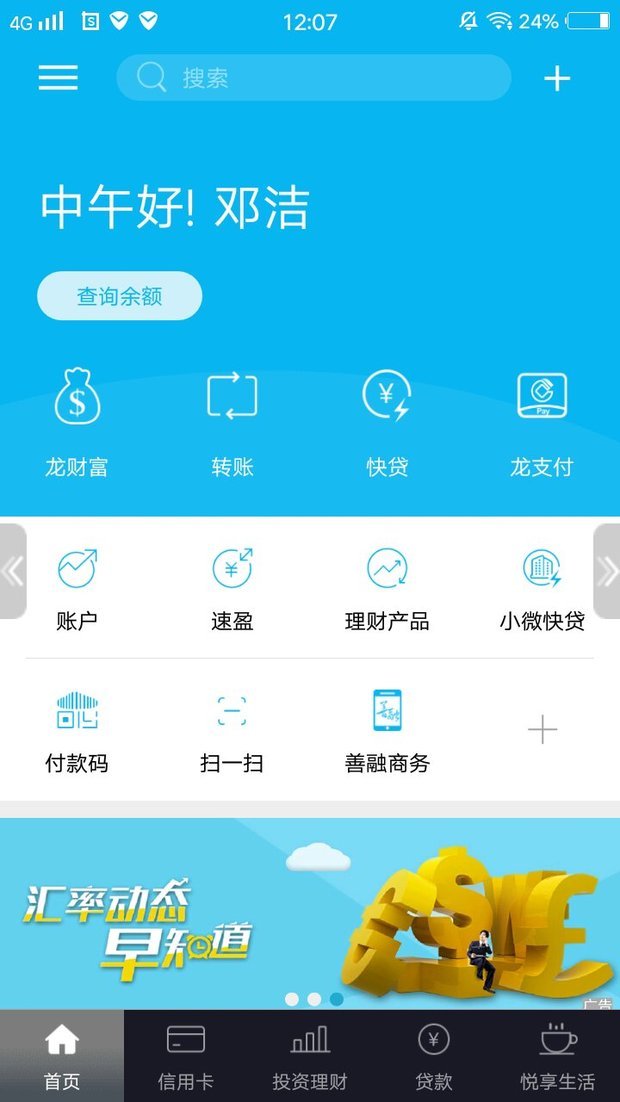Open 龙支付

(x=541, y=420)
